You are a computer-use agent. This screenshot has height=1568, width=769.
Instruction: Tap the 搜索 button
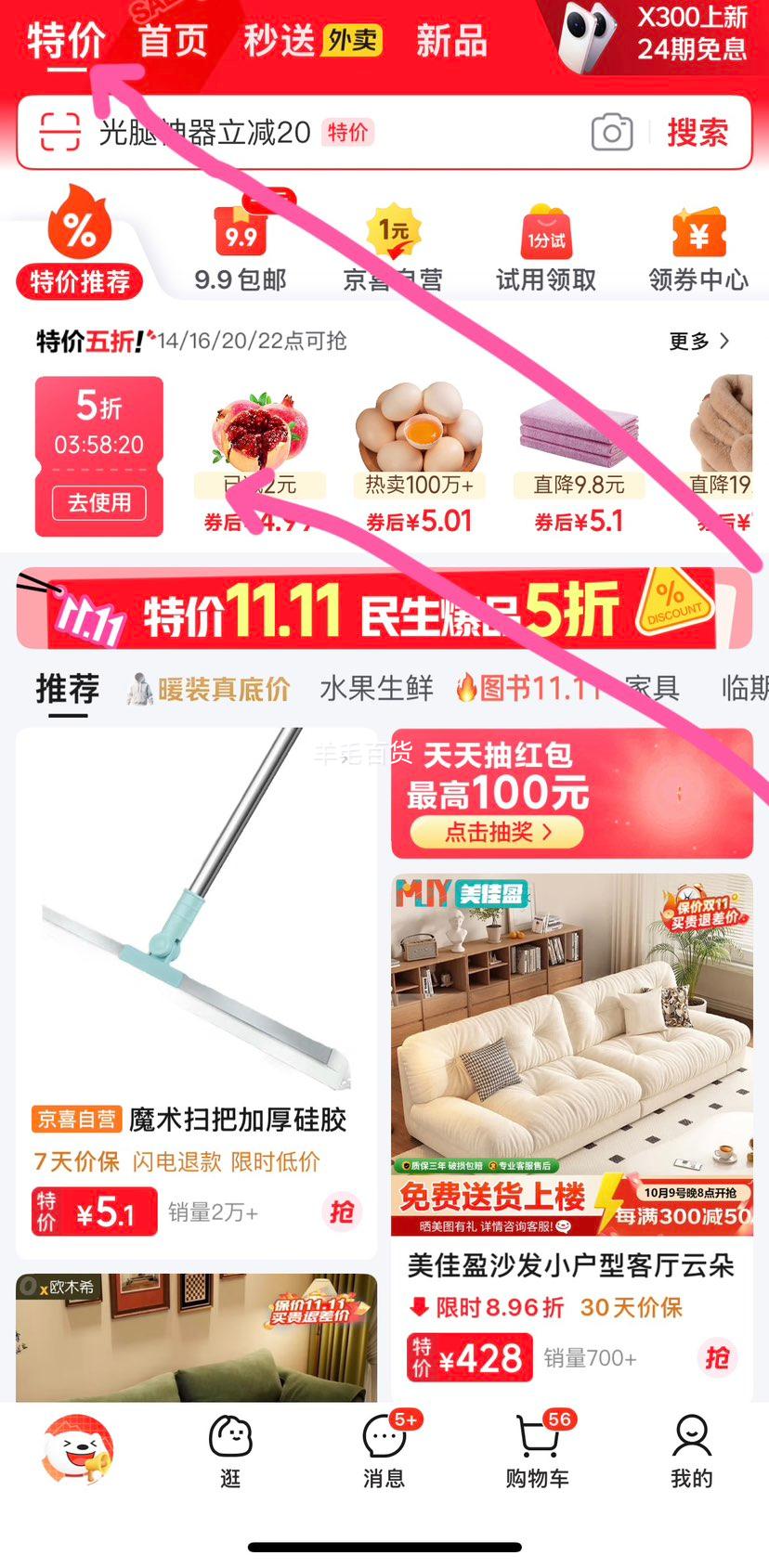point(697,133)
